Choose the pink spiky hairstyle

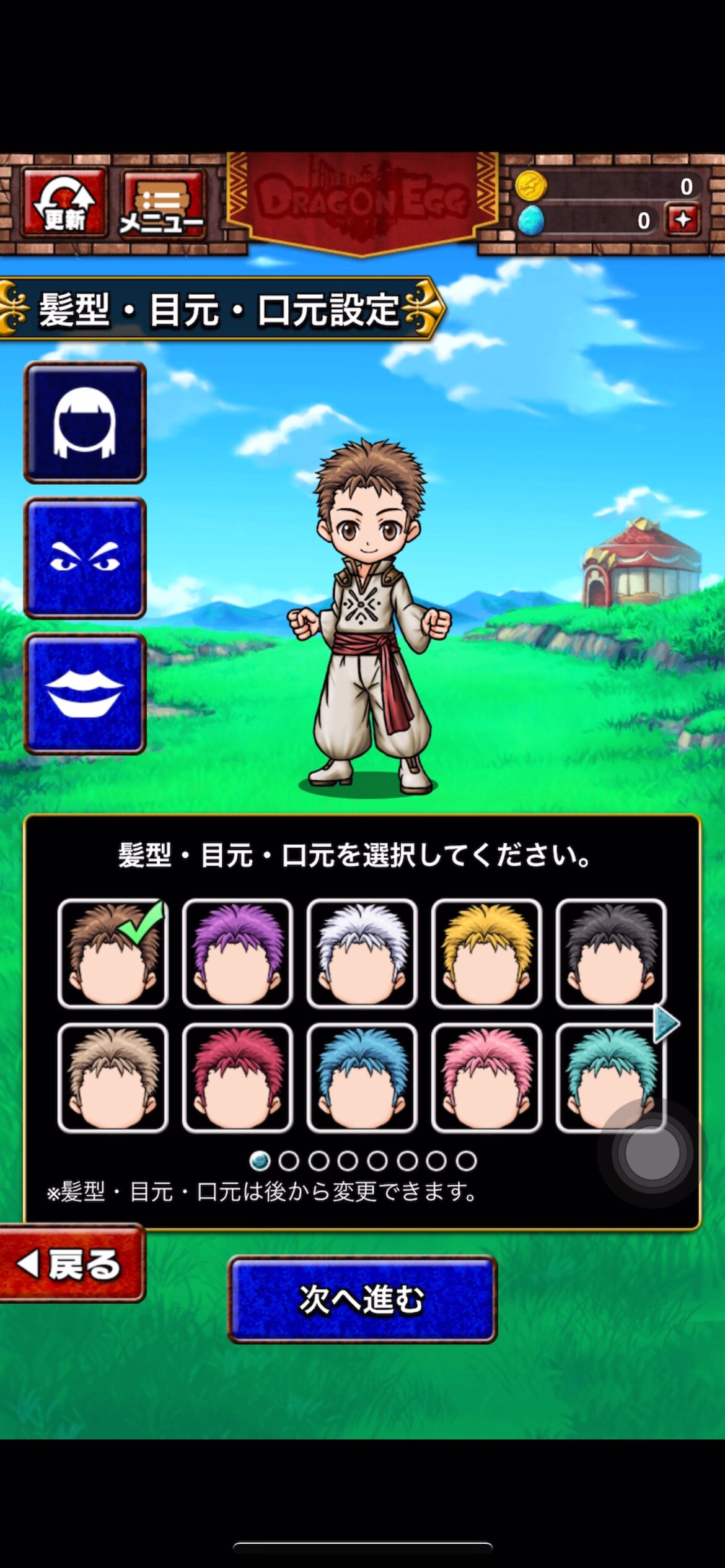tap(486, 1078)
